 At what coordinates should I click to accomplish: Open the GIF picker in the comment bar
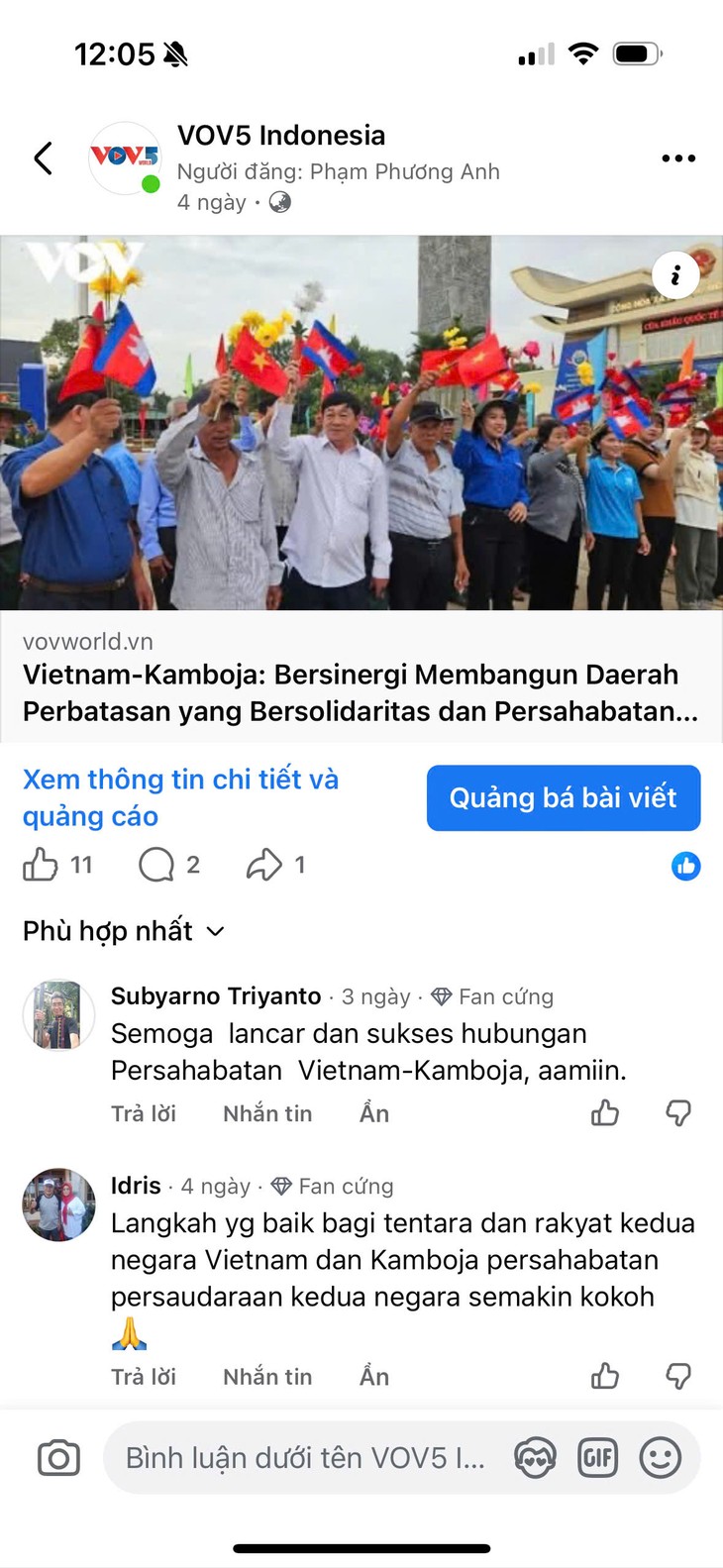click(x=597, y=1456)
